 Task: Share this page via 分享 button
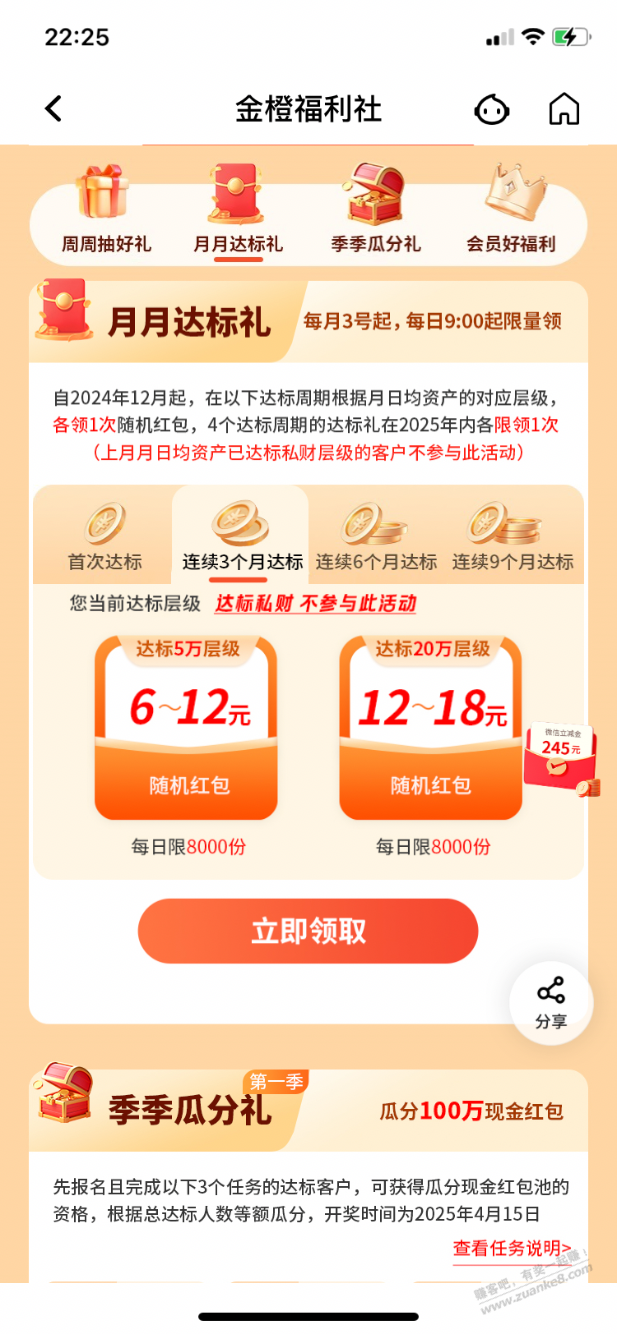[551, 1003]
